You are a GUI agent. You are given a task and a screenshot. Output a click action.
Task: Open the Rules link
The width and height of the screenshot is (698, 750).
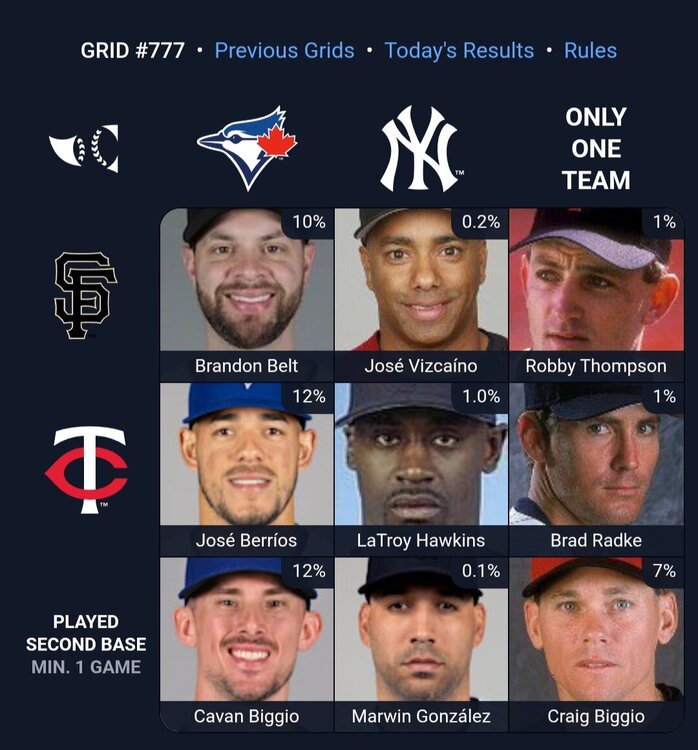pos(590,50)
